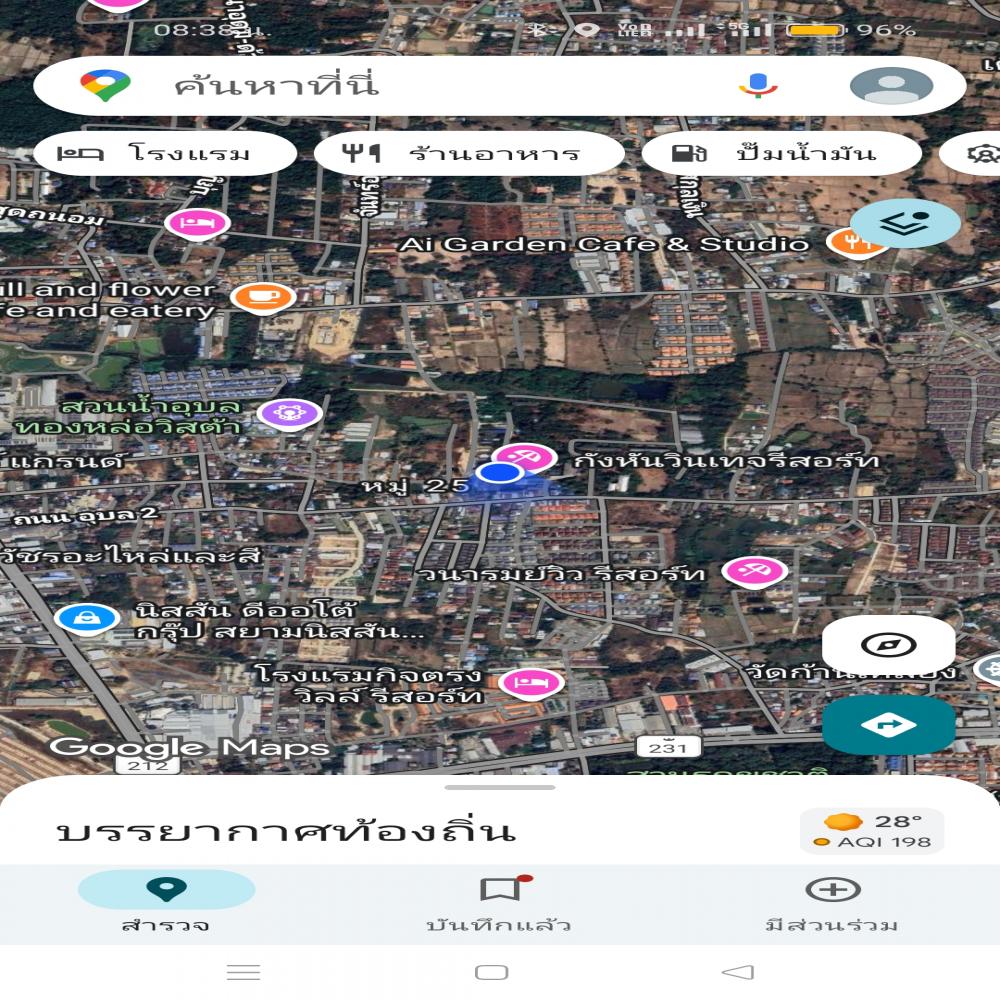Start voice search with the microphone
1000x1000 pixels.
click(x=758, y=86)
